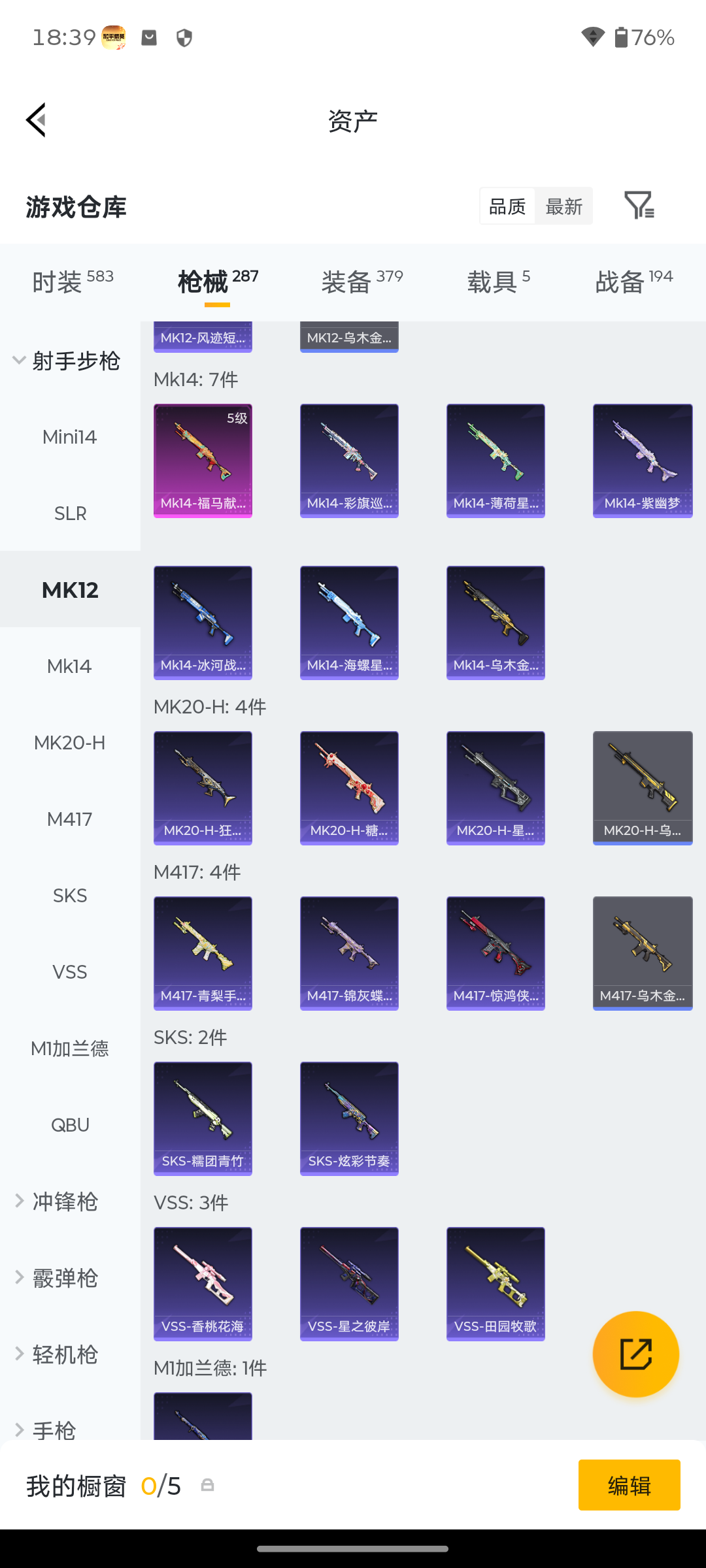Viewport: 706px width, 1568px height.
Task: Sort items by 品质
Action: pos(507,206)
